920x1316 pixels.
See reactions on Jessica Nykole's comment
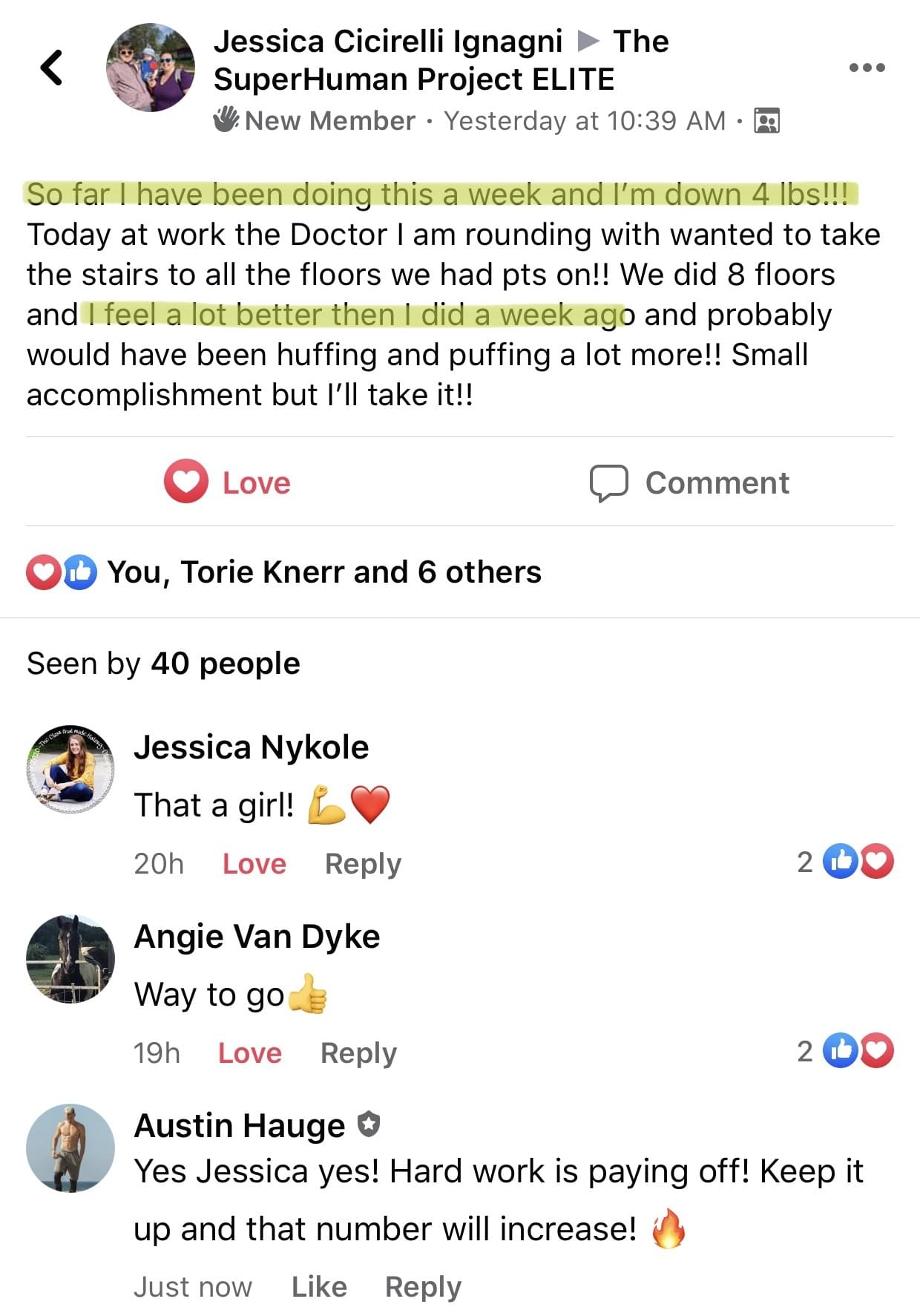[846, 862]
